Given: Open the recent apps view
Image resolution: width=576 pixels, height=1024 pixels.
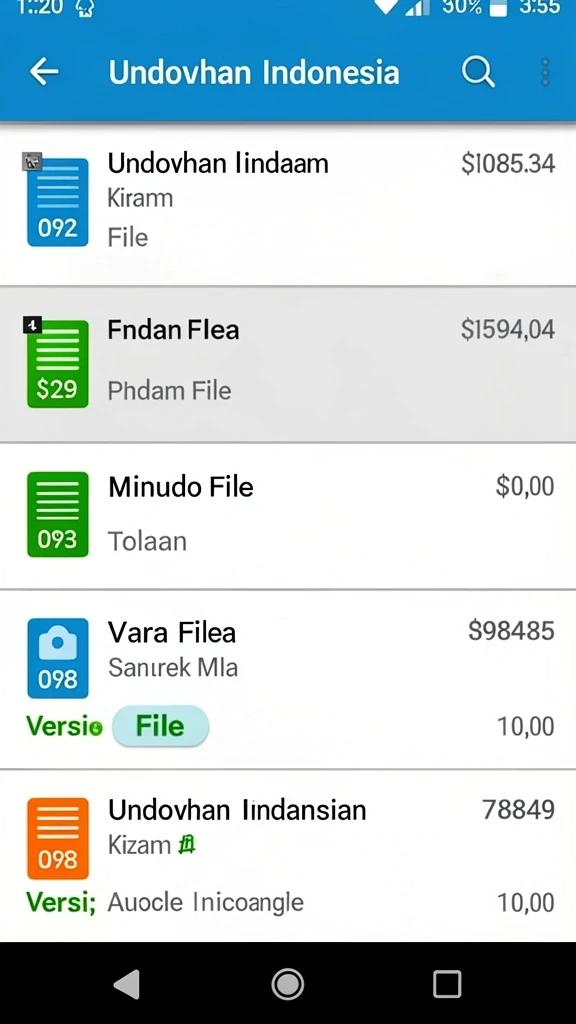Looking at the screenshot, I should (x=447, y=984).
